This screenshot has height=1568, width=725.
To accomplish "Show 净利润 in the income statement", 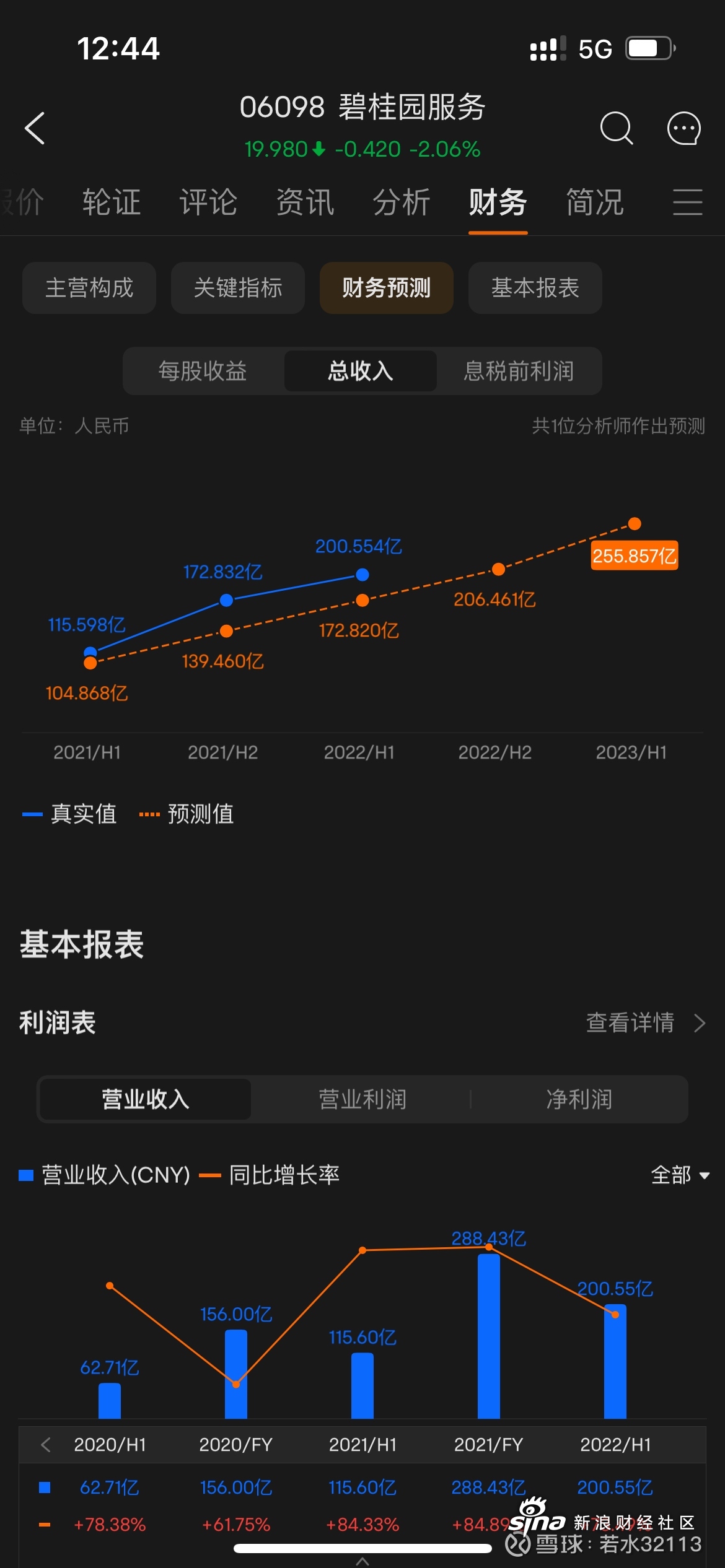I will coord(579,1099).
